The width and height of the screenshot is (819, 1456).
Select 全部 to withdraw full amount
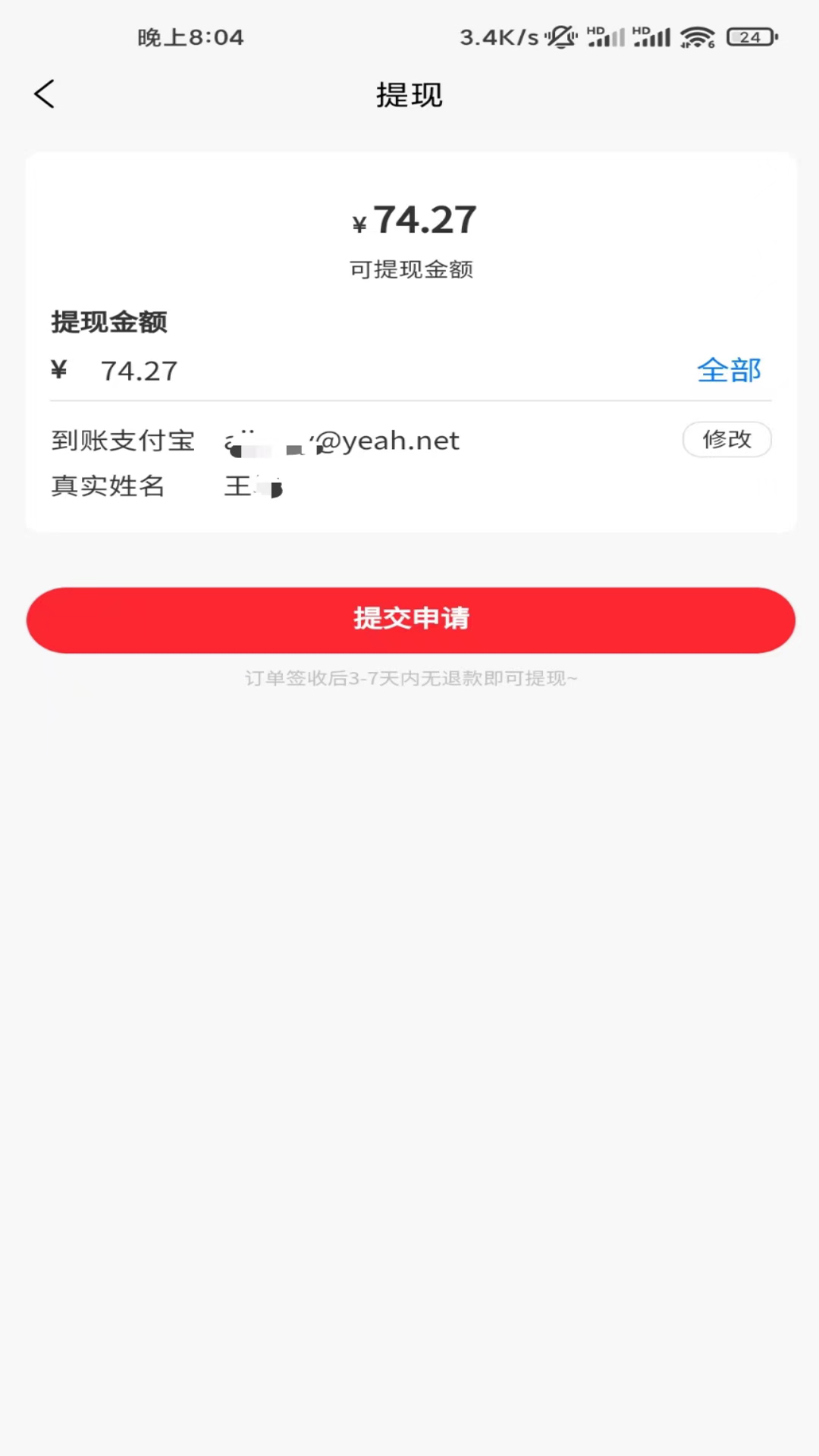coord(730,370)
